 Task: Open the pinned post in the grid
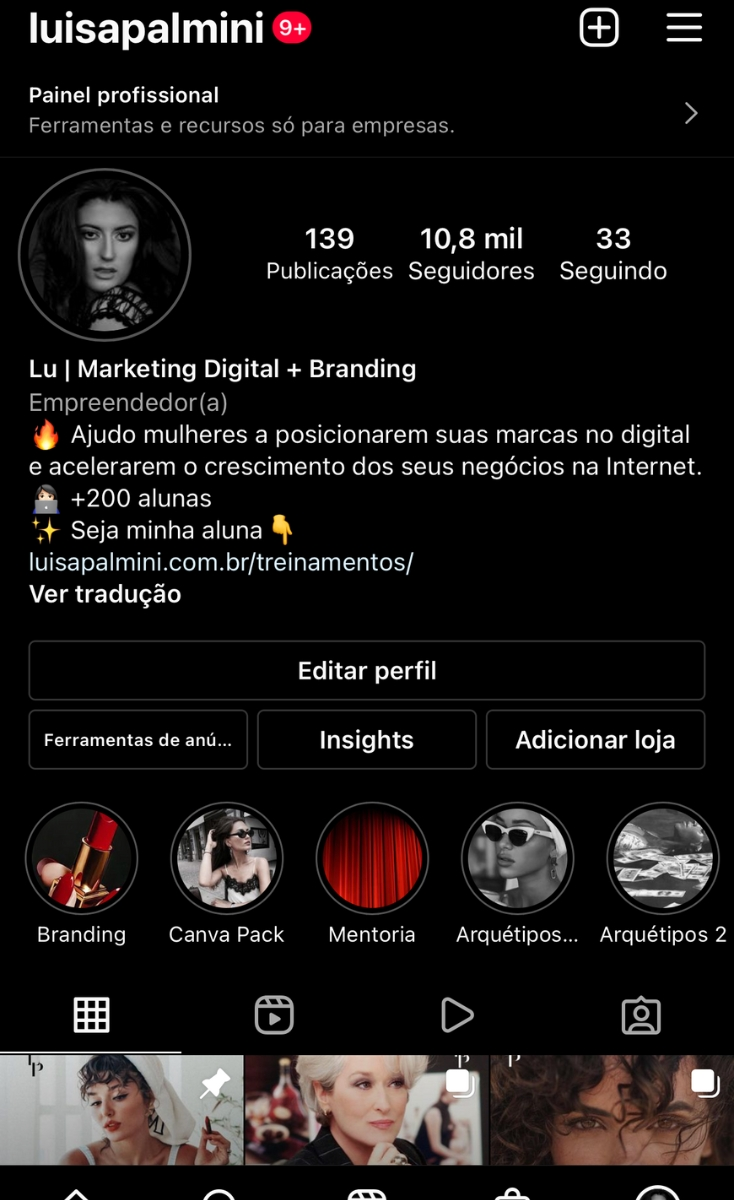tap(121, 1110)
